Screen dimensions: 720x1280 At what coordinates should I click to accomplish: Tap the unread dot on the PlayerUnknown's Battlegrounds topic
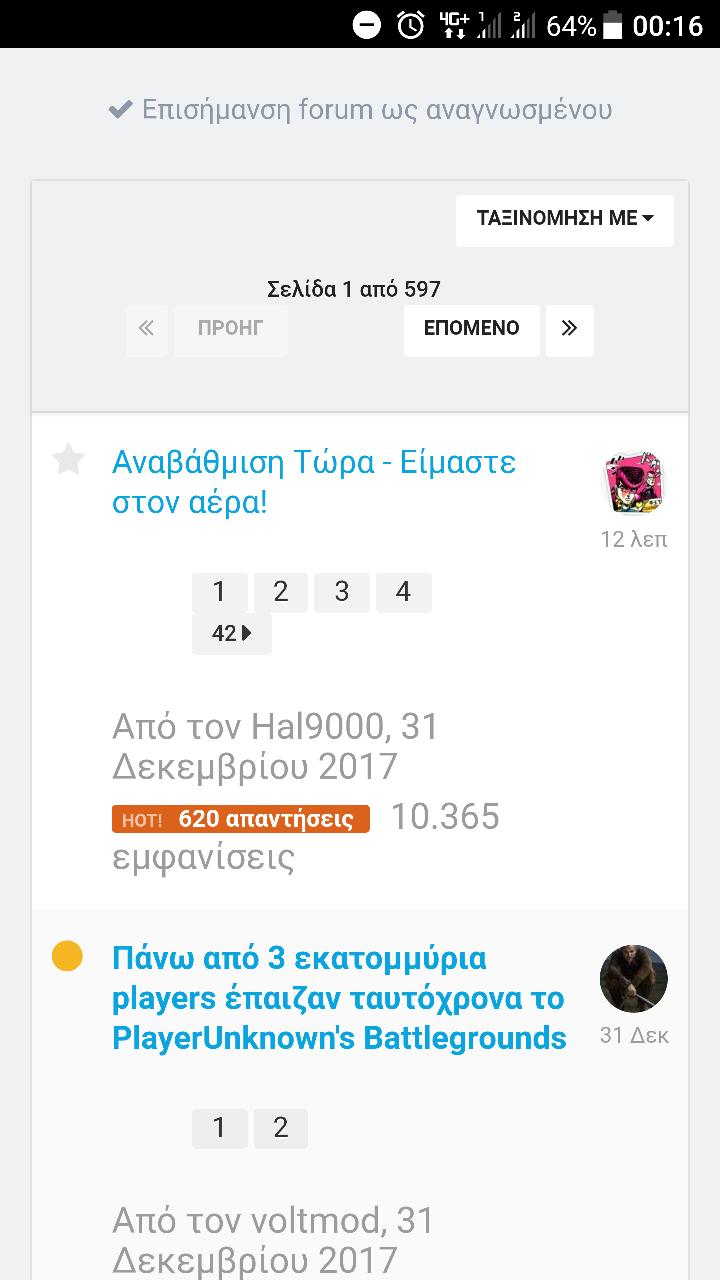pos(67,957)
